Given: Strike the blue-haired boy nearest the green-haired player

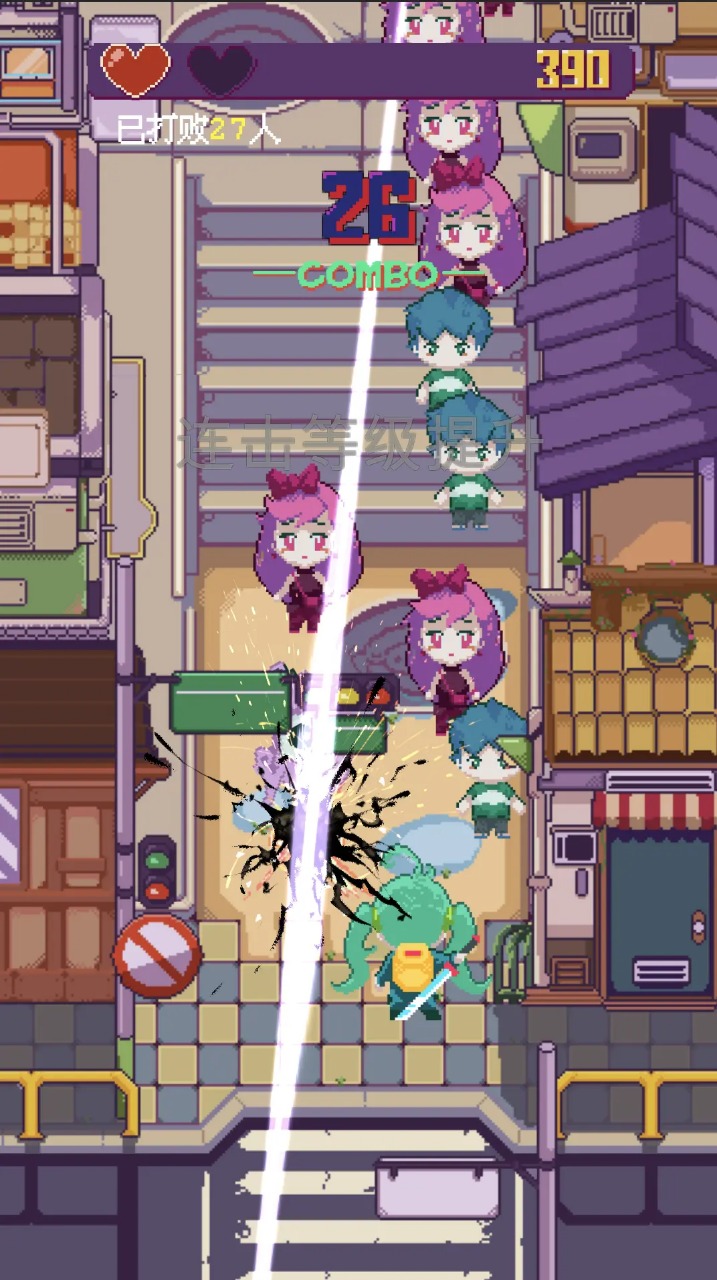Looking at the screenshot, I should (489, 768).
